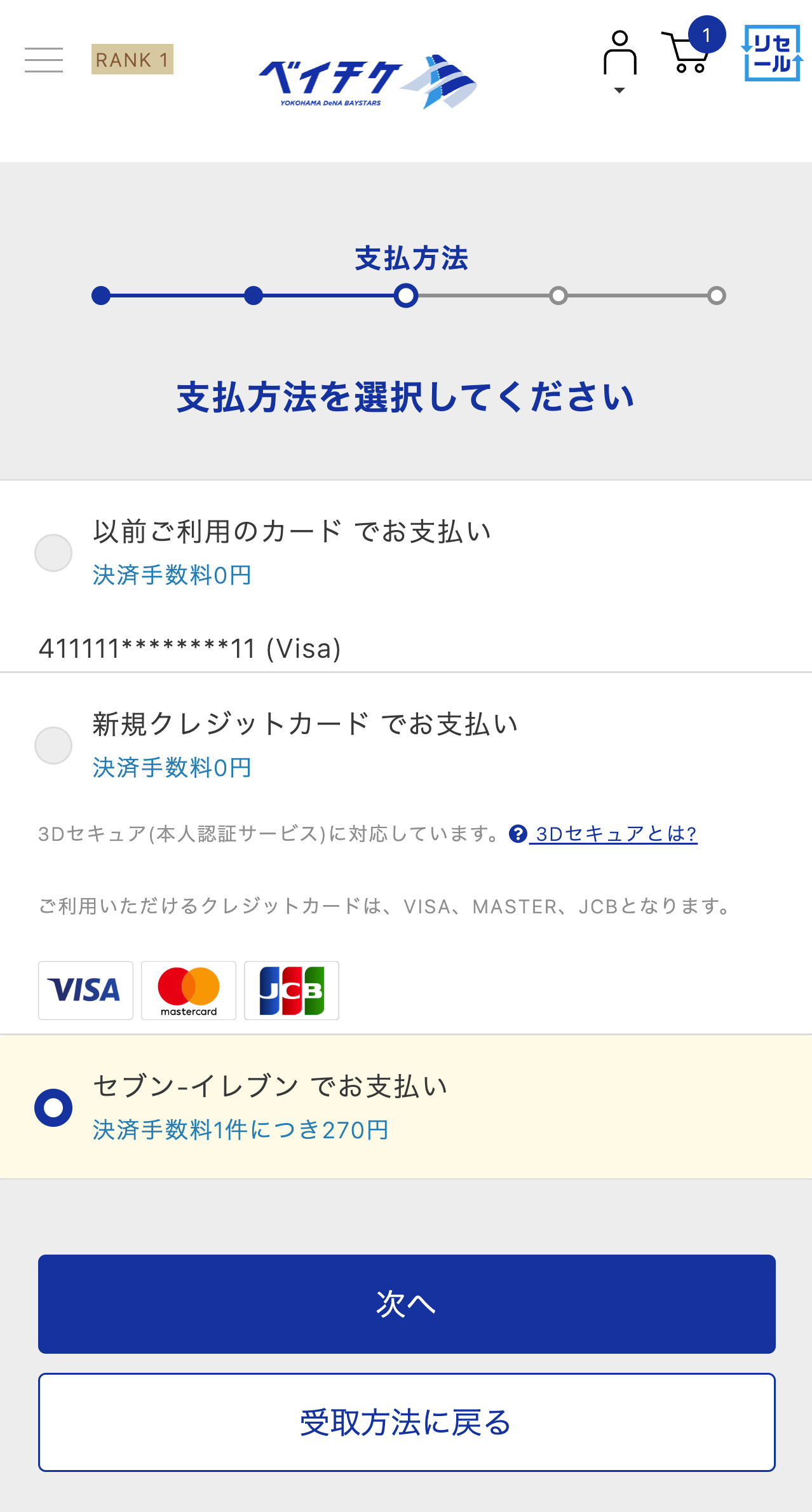The width and height of the screenshot is (812, 1512).
Task: Open the resale (リセール) page
Action: (772, 53)
